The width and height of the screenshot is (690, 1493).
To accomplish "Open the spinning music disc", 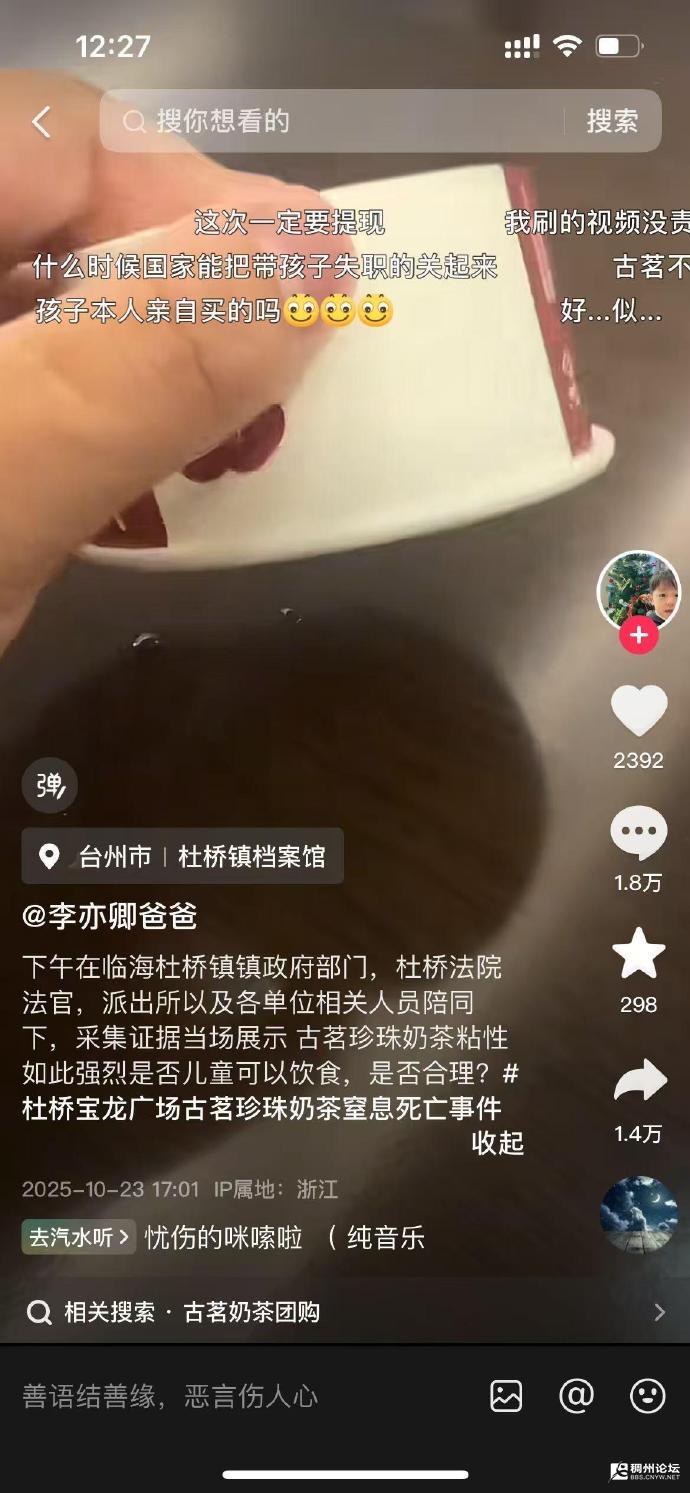I will 639,1214.
